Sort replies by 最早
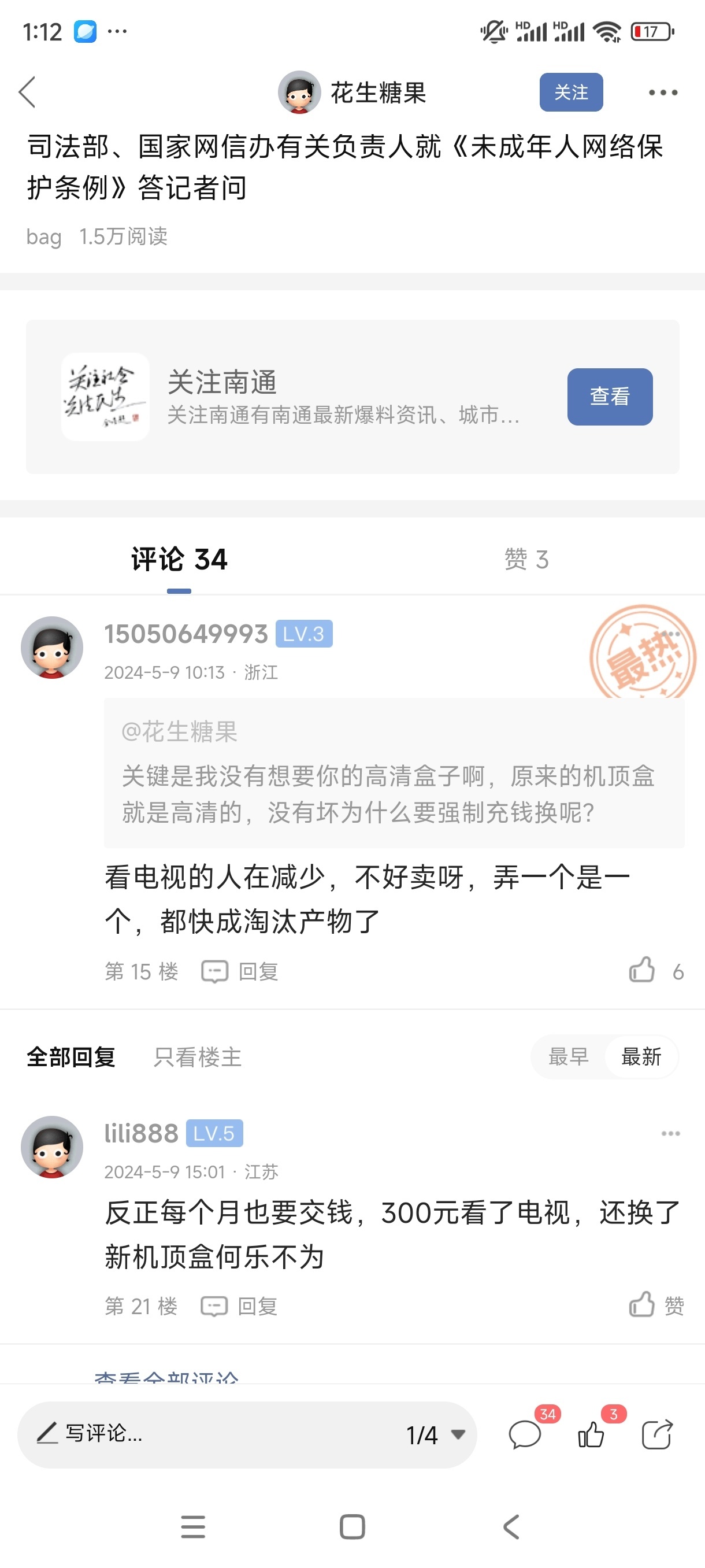Screen dimensions: 705x1568 coord(568,1057)
